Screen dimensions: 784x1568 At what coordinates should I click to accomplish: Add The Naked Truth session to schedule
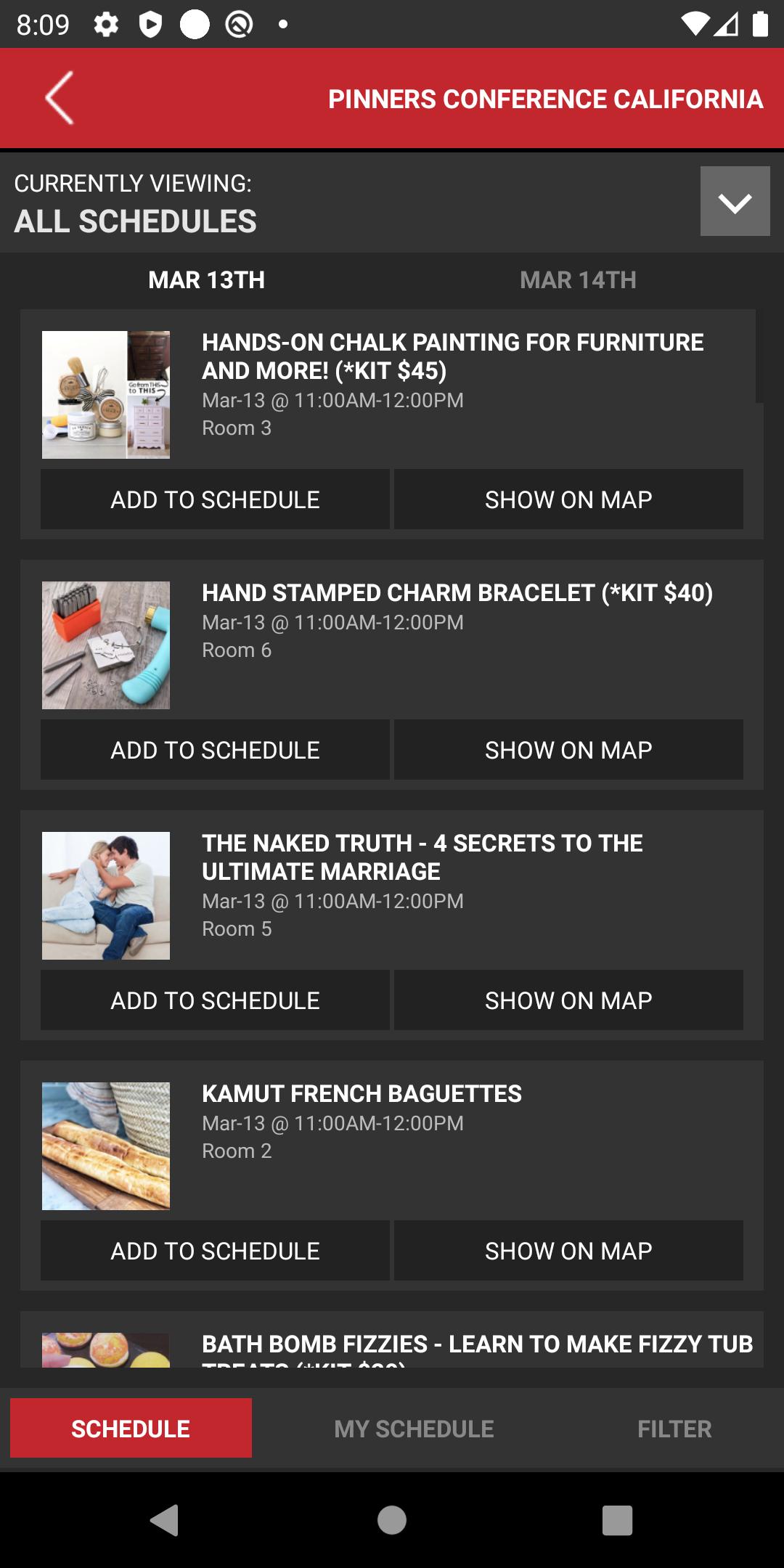tap(215, 1000)
